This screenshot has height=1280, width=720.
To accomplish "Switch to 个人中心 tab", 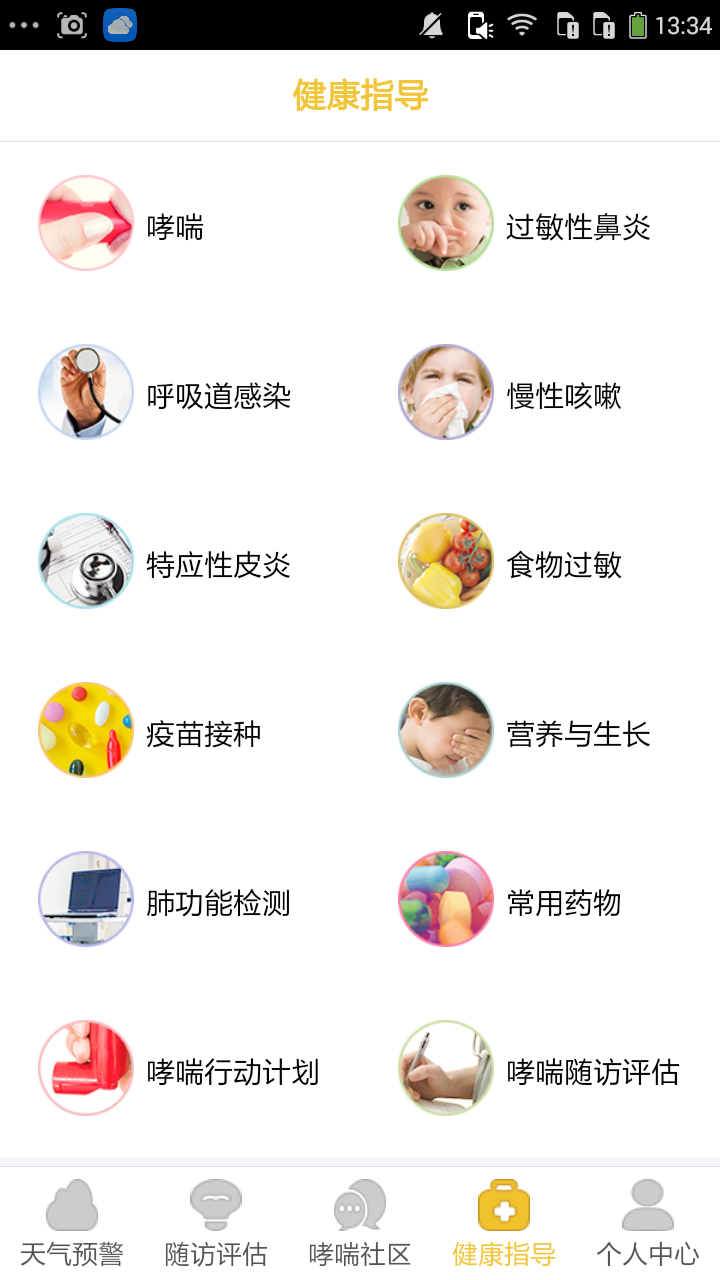I will [648, 1224].
